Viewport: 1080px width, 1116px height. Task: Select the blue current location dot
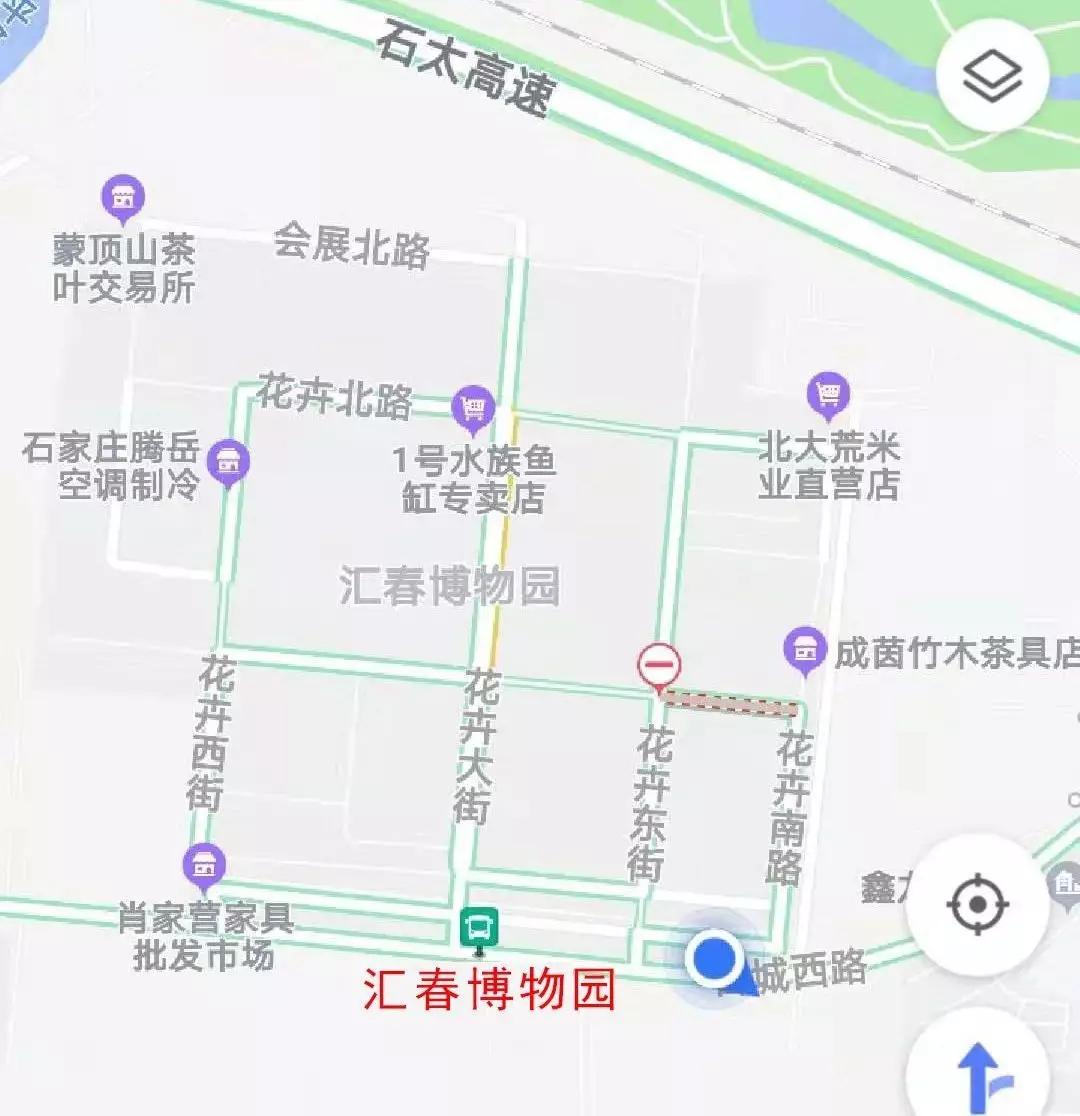715,962
